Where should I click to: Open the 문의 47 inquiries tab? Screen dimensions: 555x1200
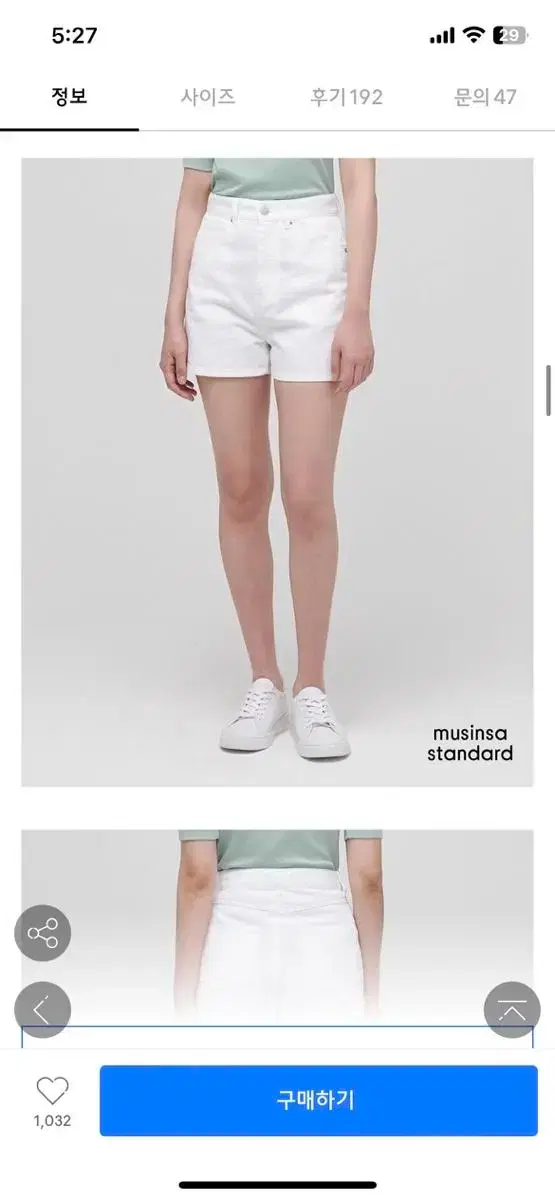coord(484,97)
